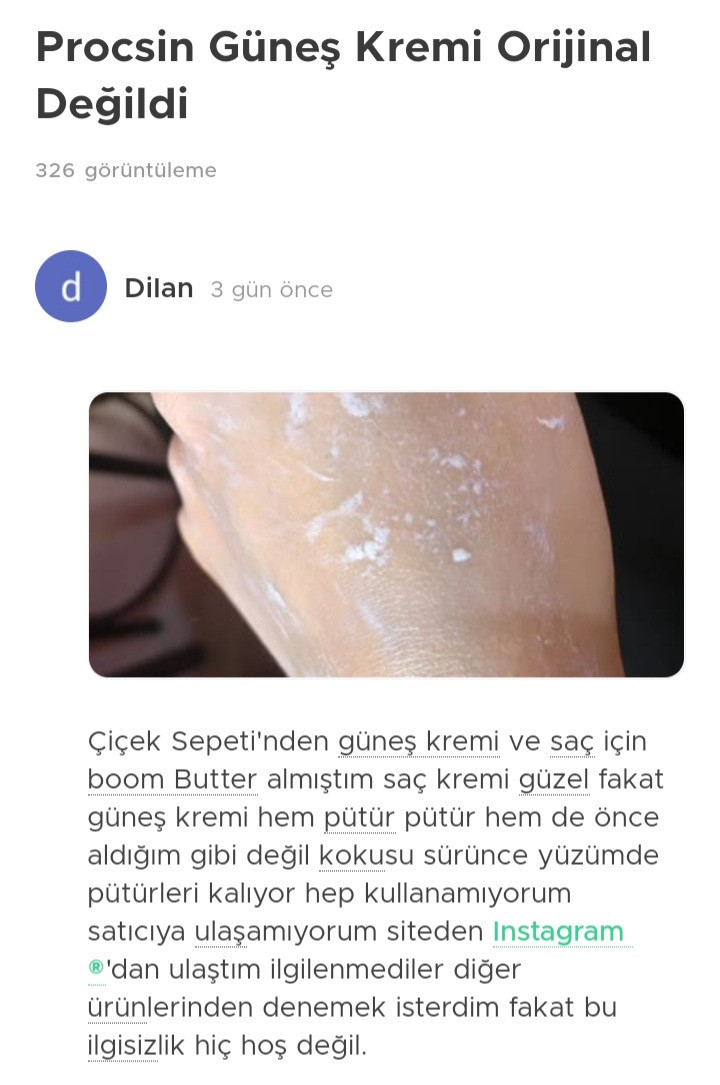View the complaint photo in full size
Image resolution: width=720 pixels, height=1085 pixels.
click(386, 534)
